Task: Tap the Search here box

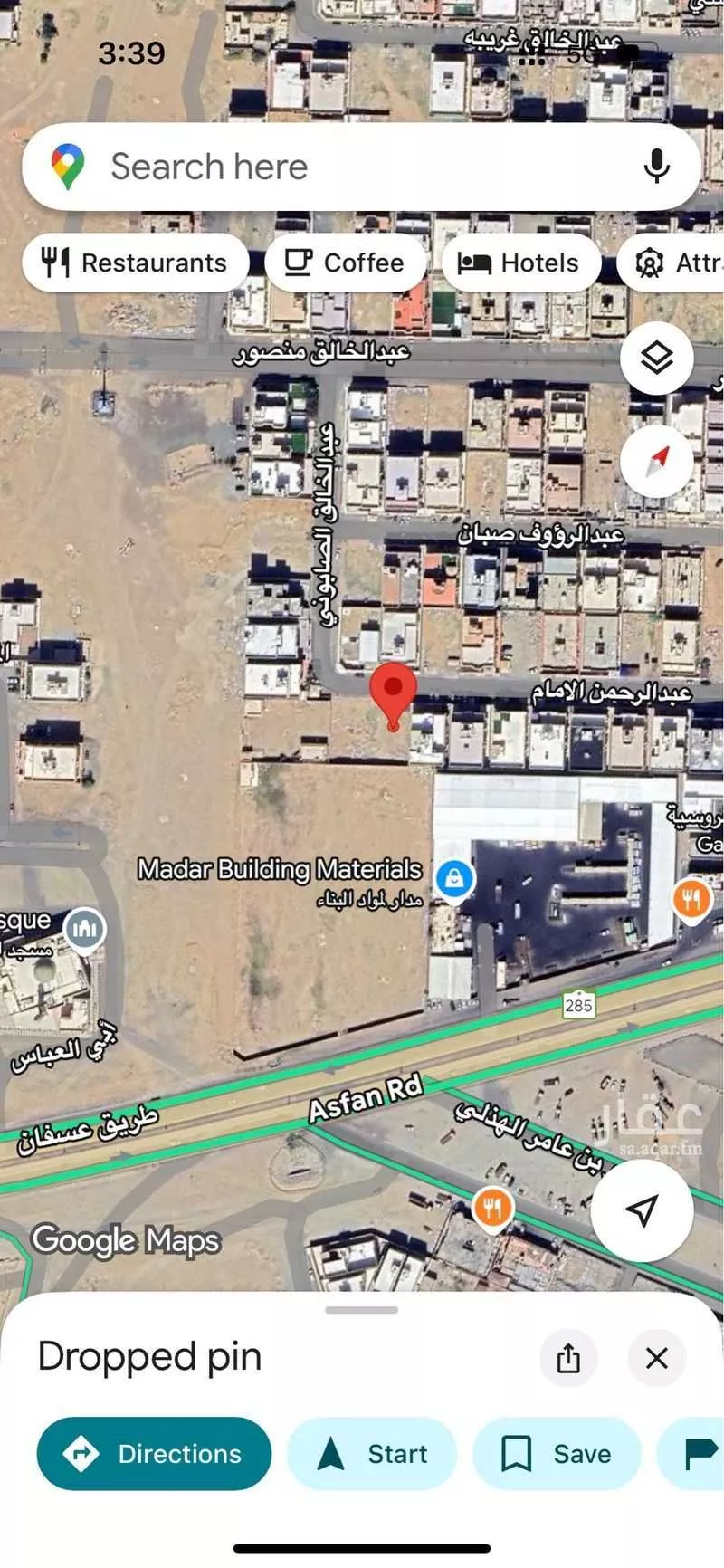Action: [344, 167]
